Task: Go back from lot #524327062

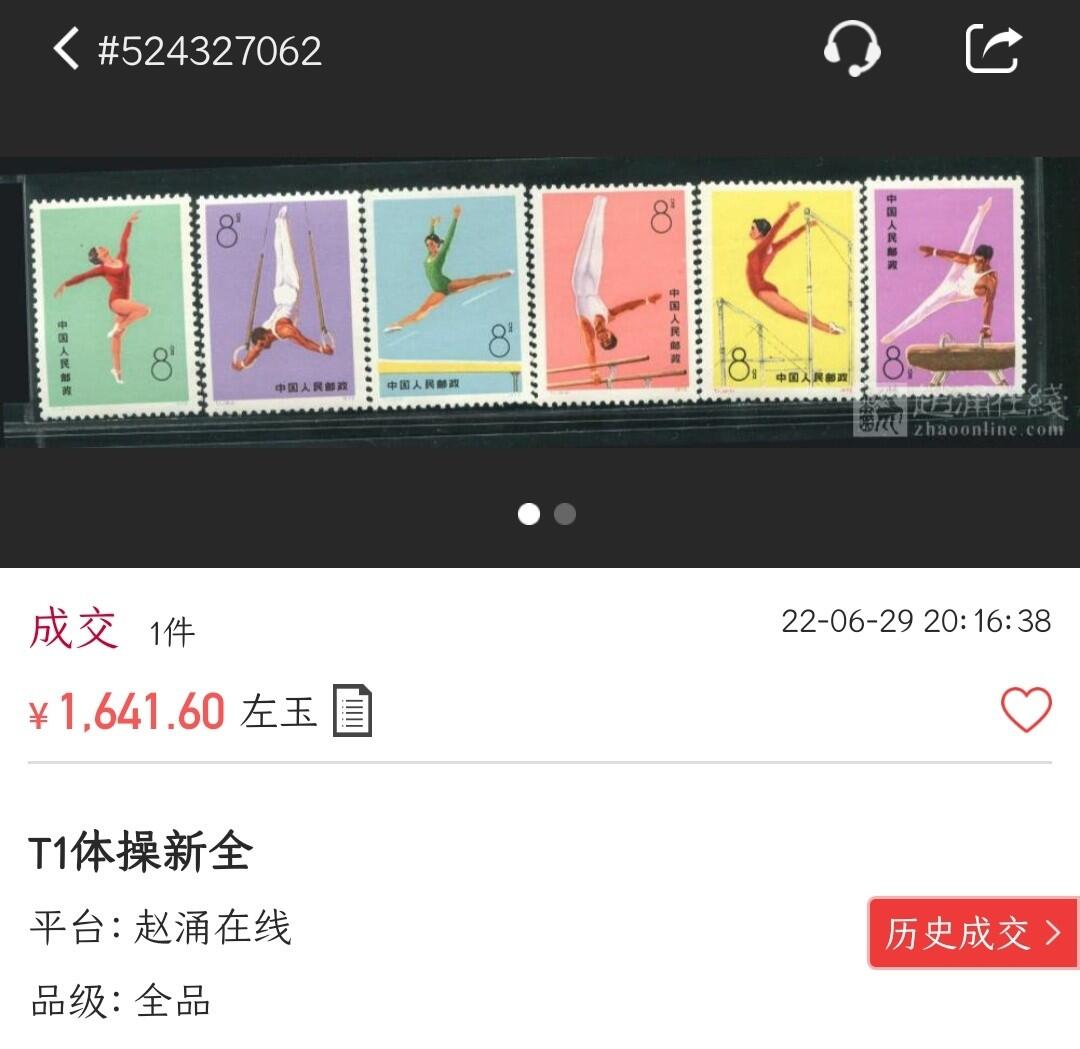Action: pos(66,49)
